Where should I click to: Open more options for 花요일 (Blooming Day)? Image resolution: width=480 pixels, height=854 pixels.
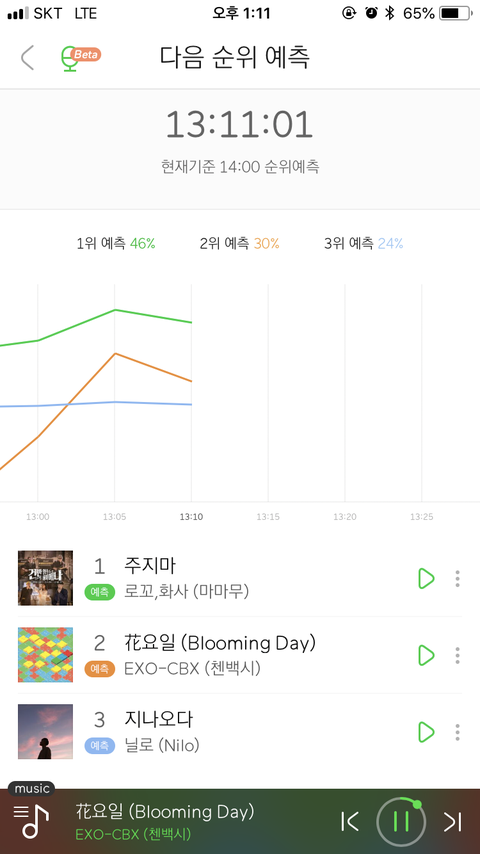[x=458, y=655]
